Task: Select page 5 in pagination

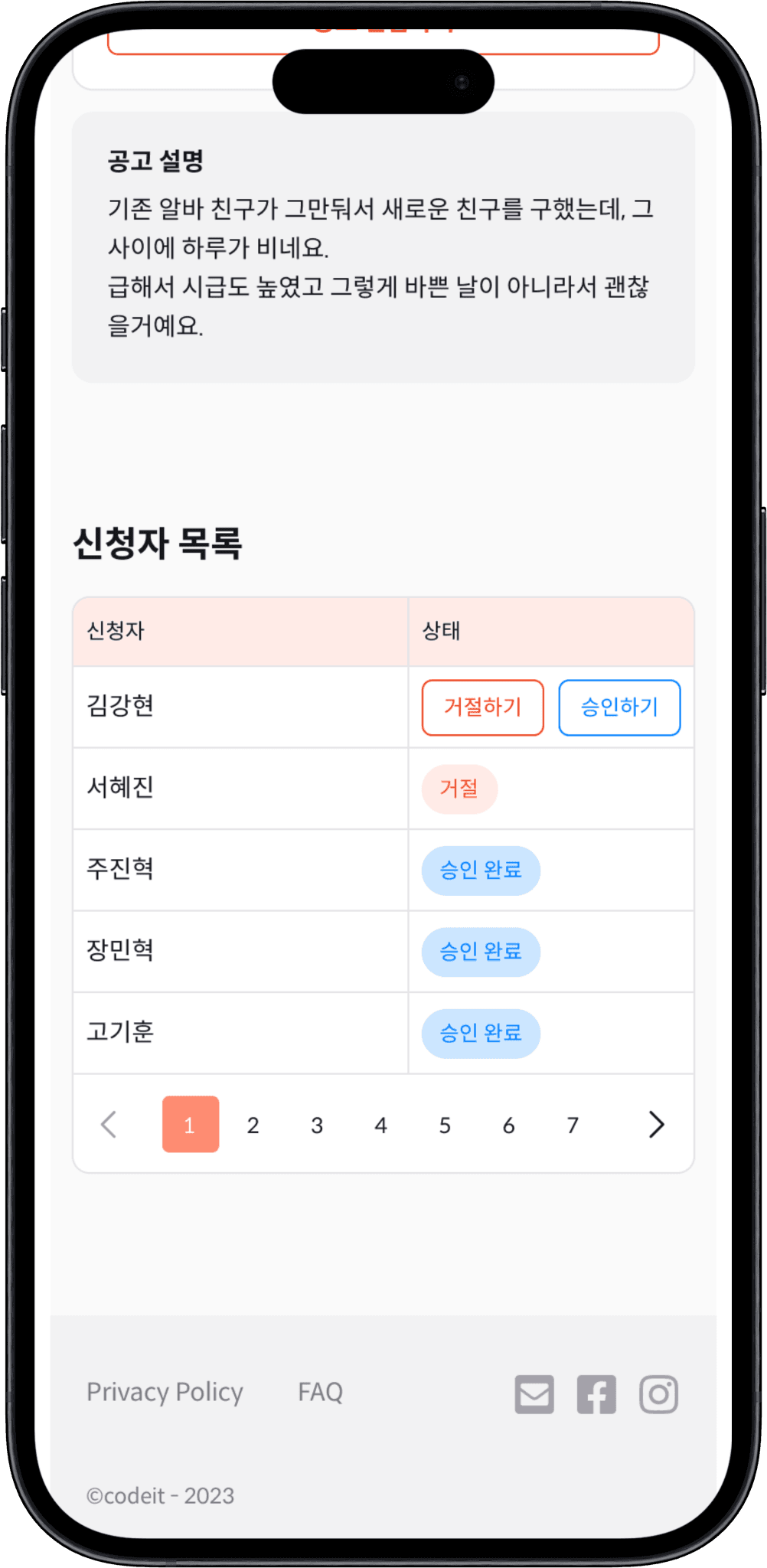Action: [445, 1125]
